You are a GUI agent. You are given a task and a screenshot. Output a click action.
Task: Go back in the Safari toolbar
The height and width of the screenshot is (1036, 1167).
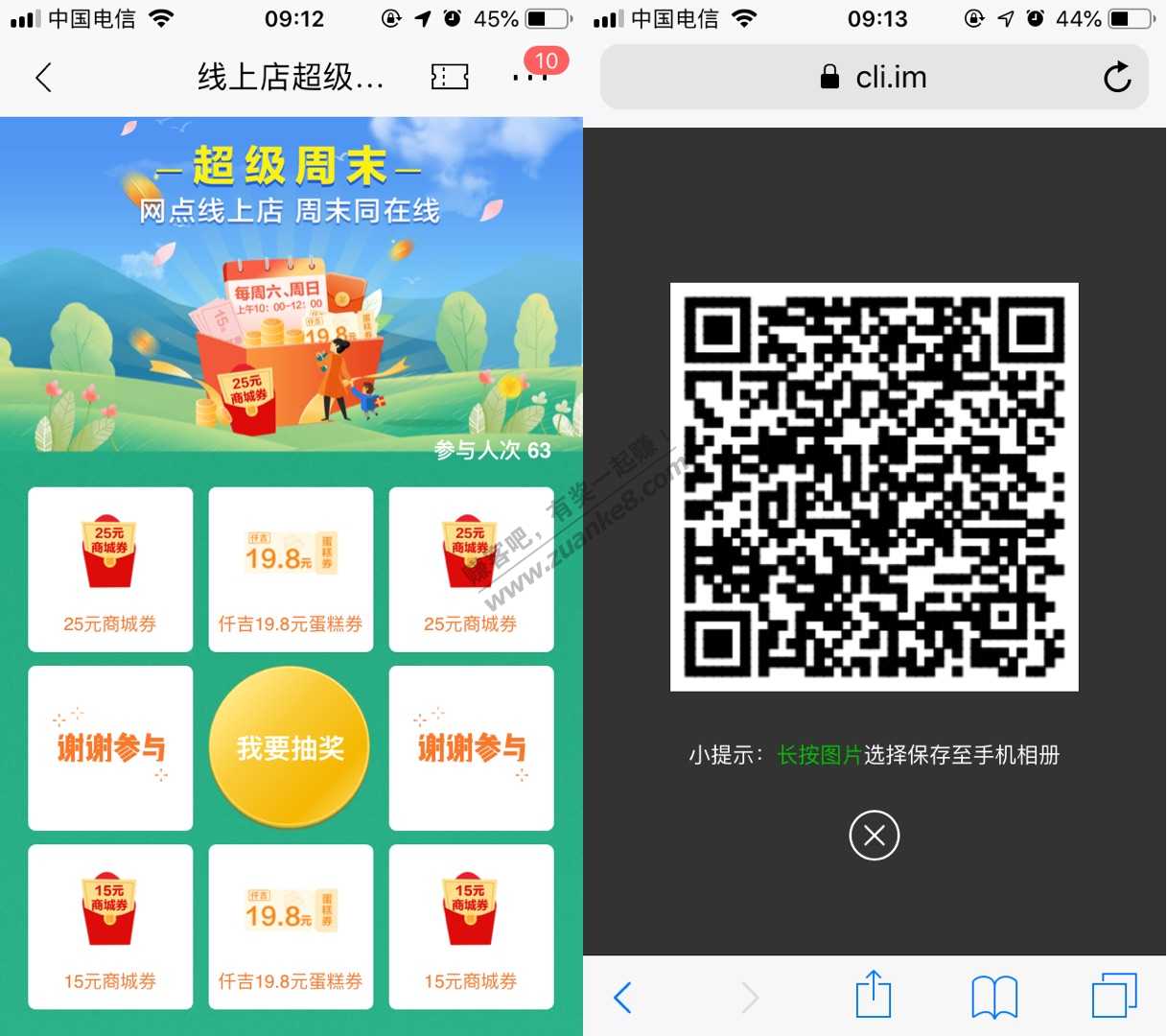(622, 998)
